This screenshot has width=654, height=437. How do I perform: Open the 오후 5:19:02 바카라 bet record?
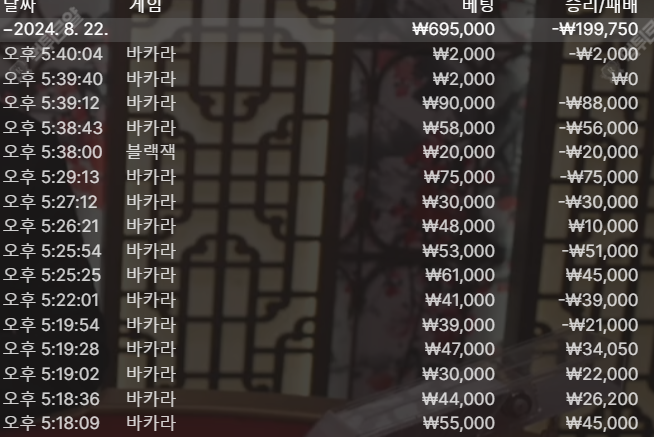coord(320,374)
